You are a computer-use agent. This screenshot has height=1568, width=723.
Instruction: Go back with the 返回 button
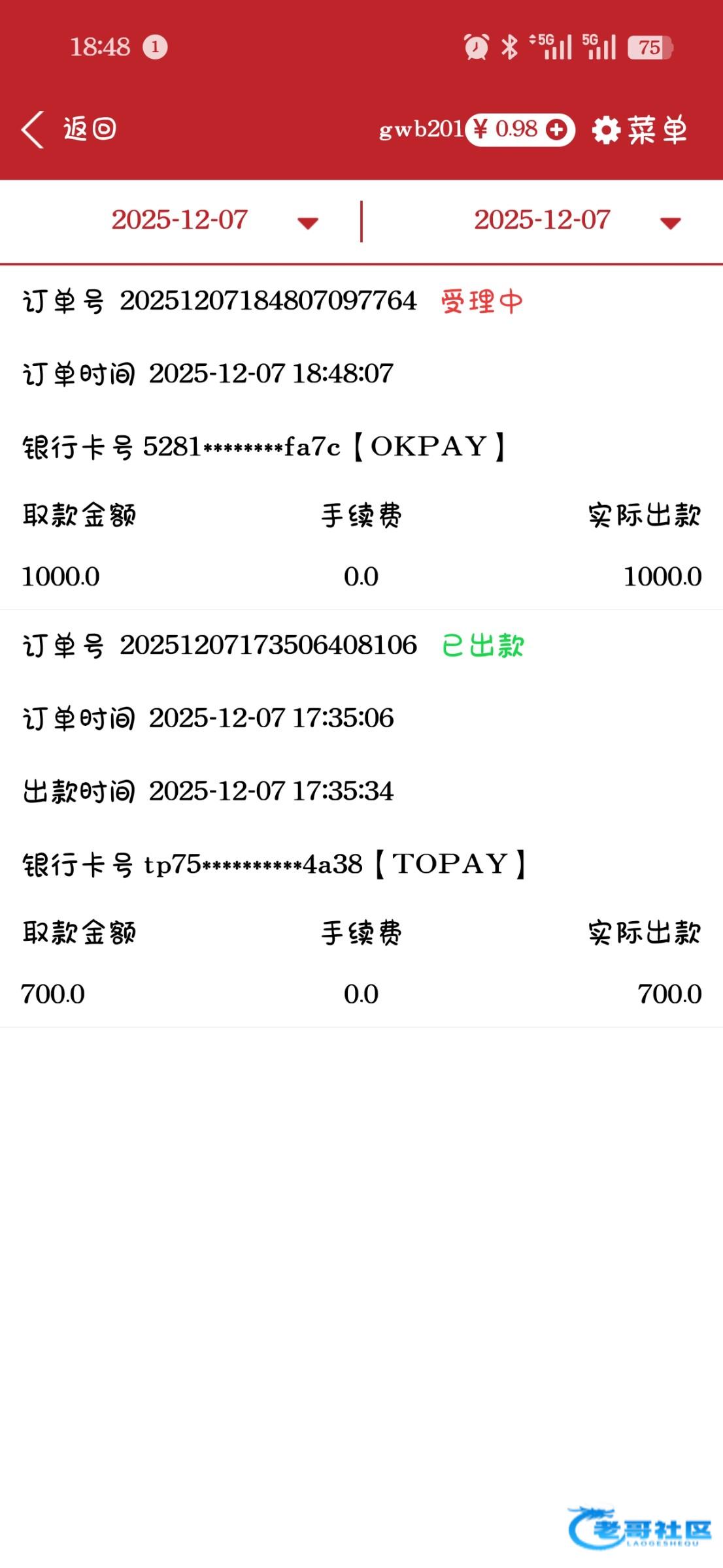click(69, 129)
